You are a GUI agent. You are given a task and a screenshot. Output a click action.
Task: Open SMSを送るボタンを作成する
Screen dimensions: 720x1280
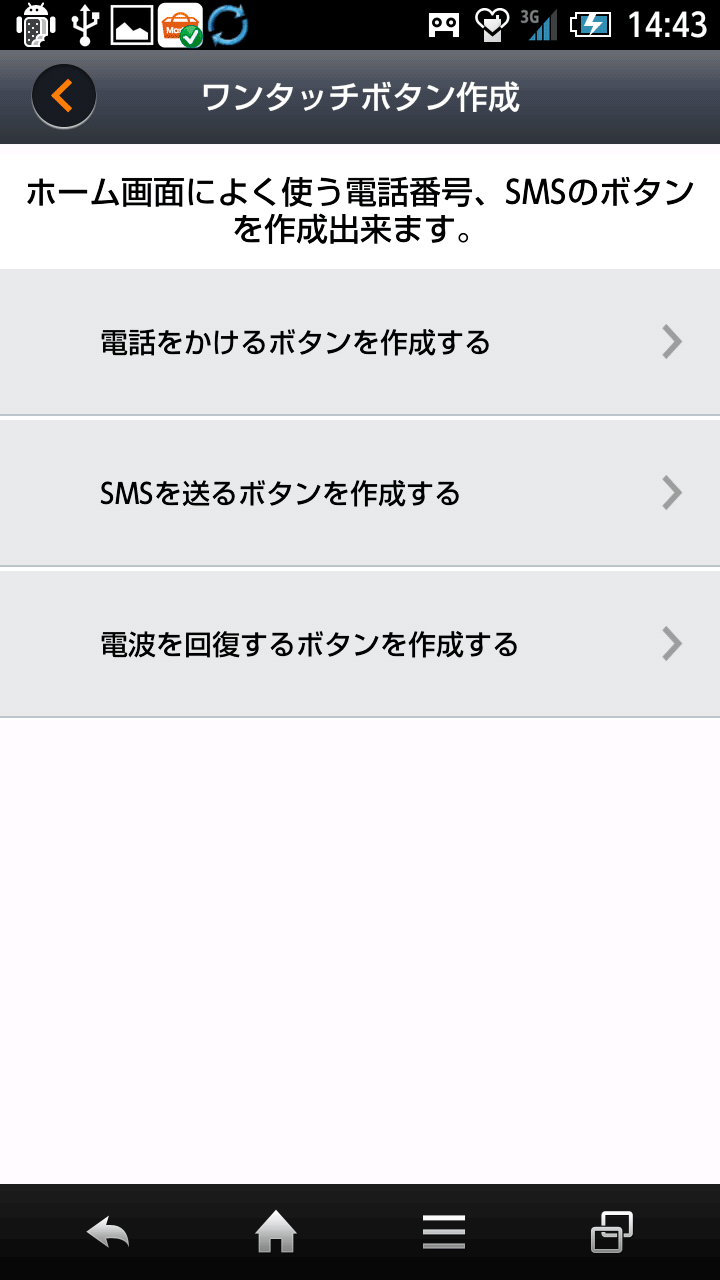click(x=360, y=493)
